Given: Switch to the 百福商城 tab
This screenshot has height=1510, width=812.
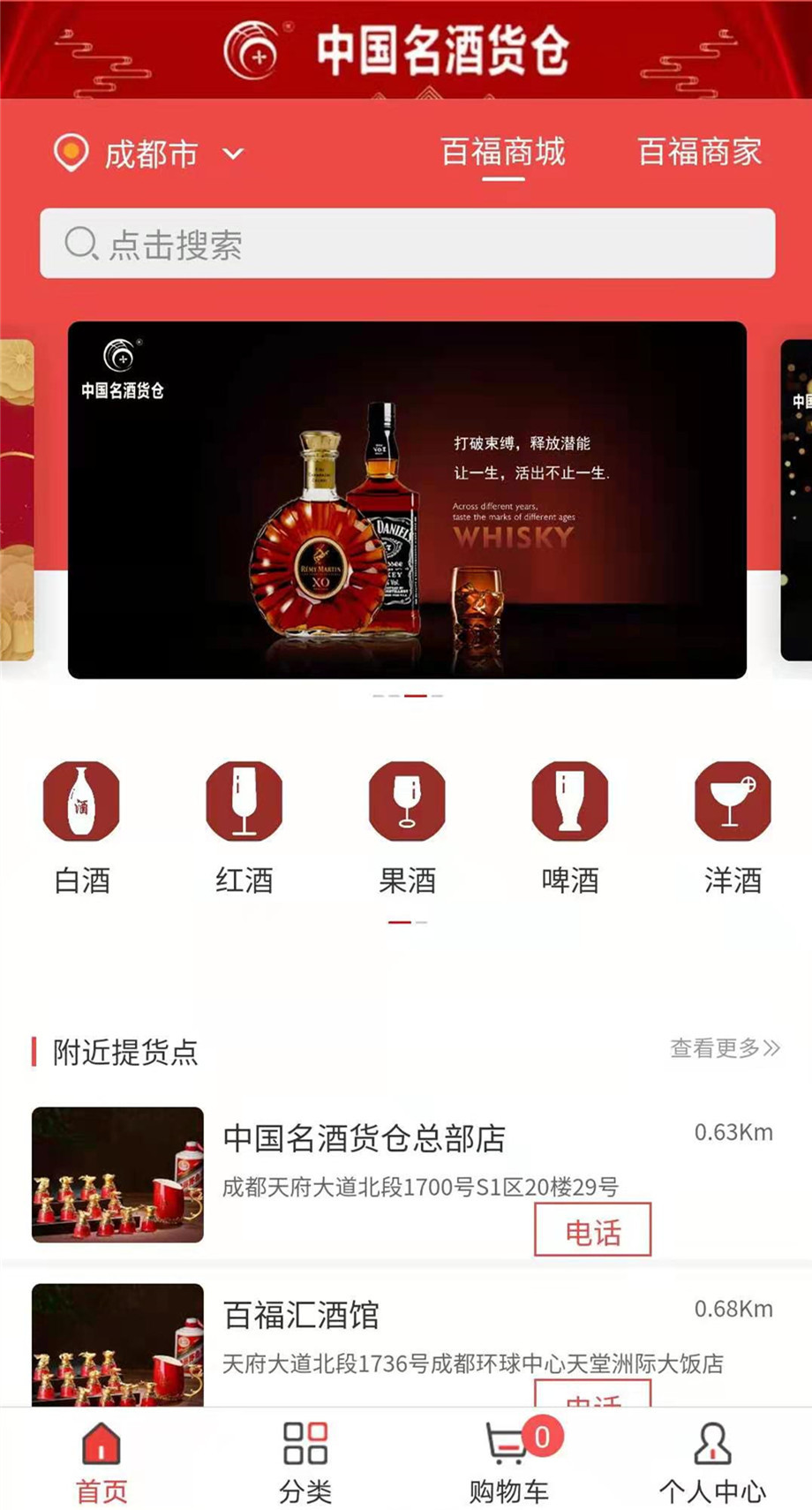Looking at the screenshot, I should tap(502, 152).
